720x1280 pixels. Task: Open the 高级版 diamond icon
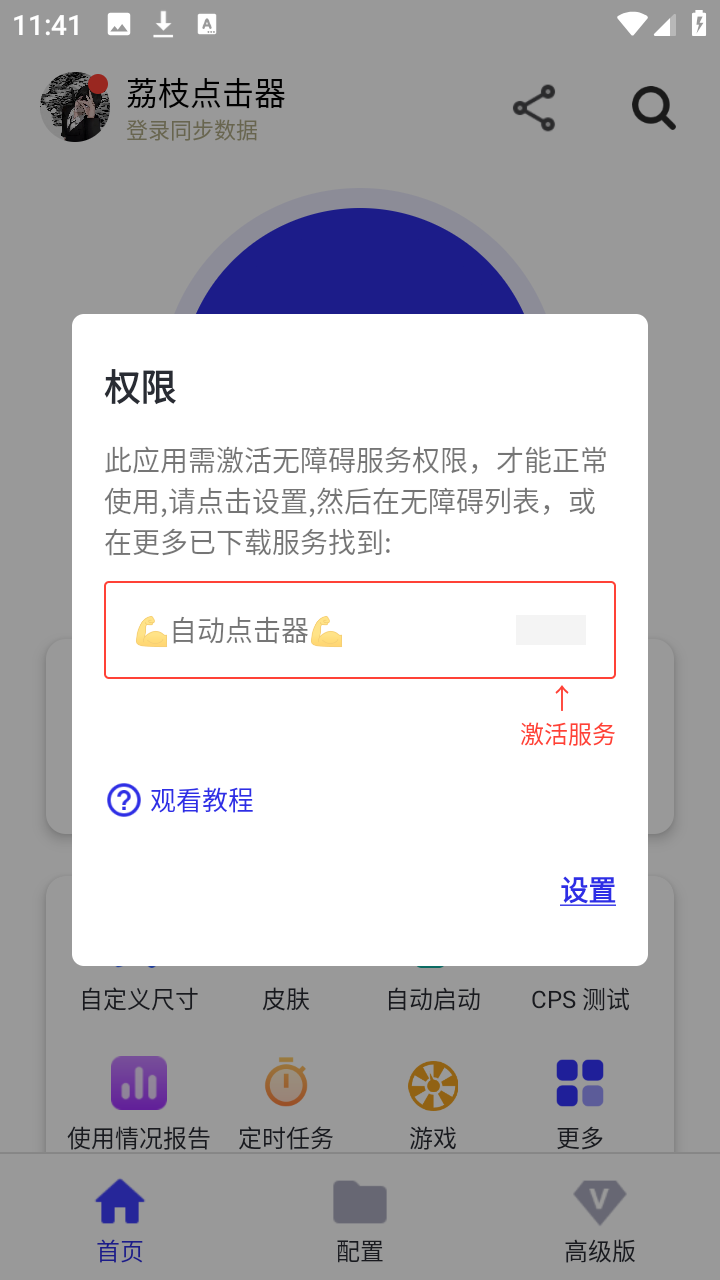[600, 1202]
